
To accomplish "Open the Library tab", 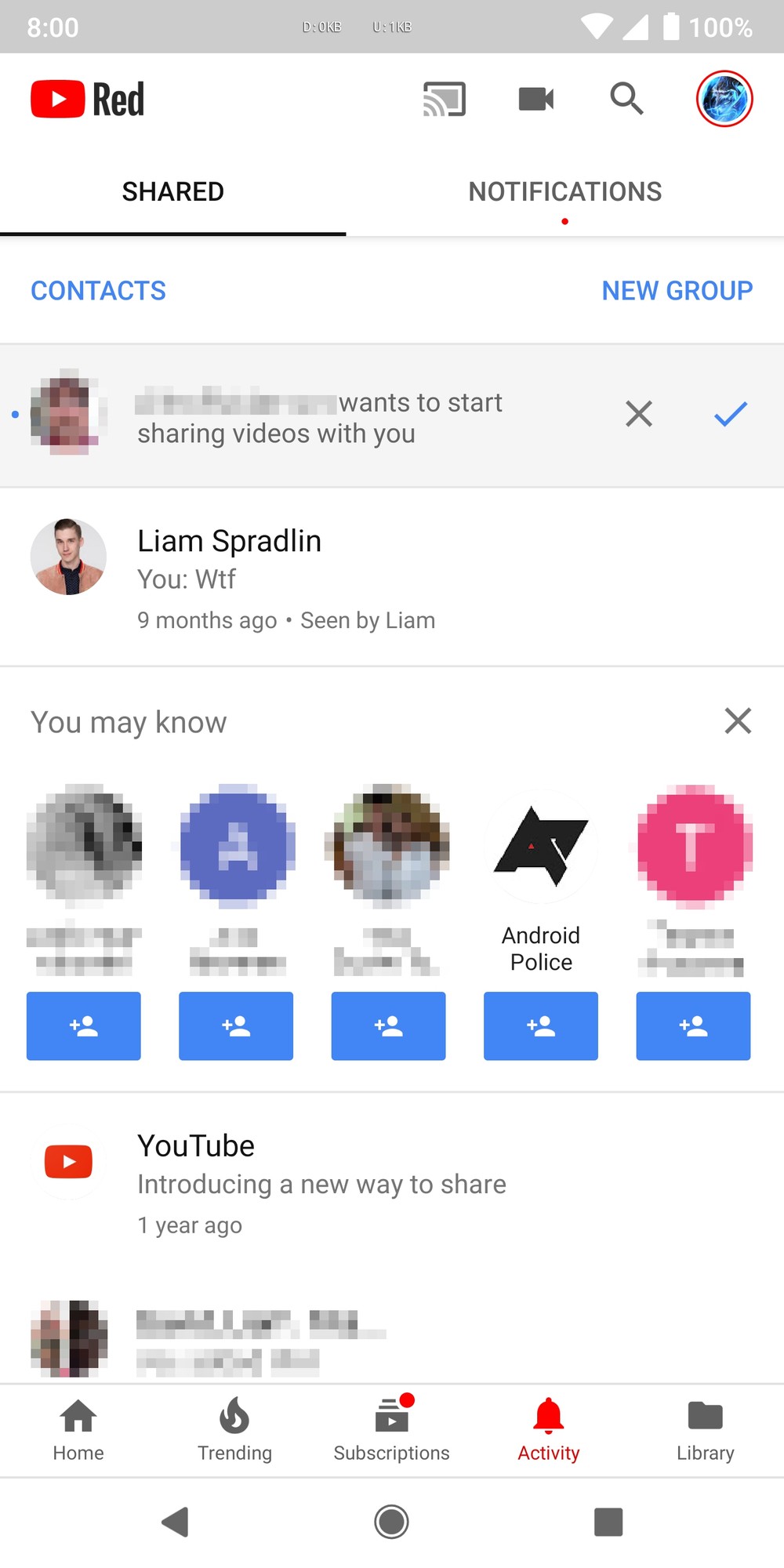I will [705, 1431].
